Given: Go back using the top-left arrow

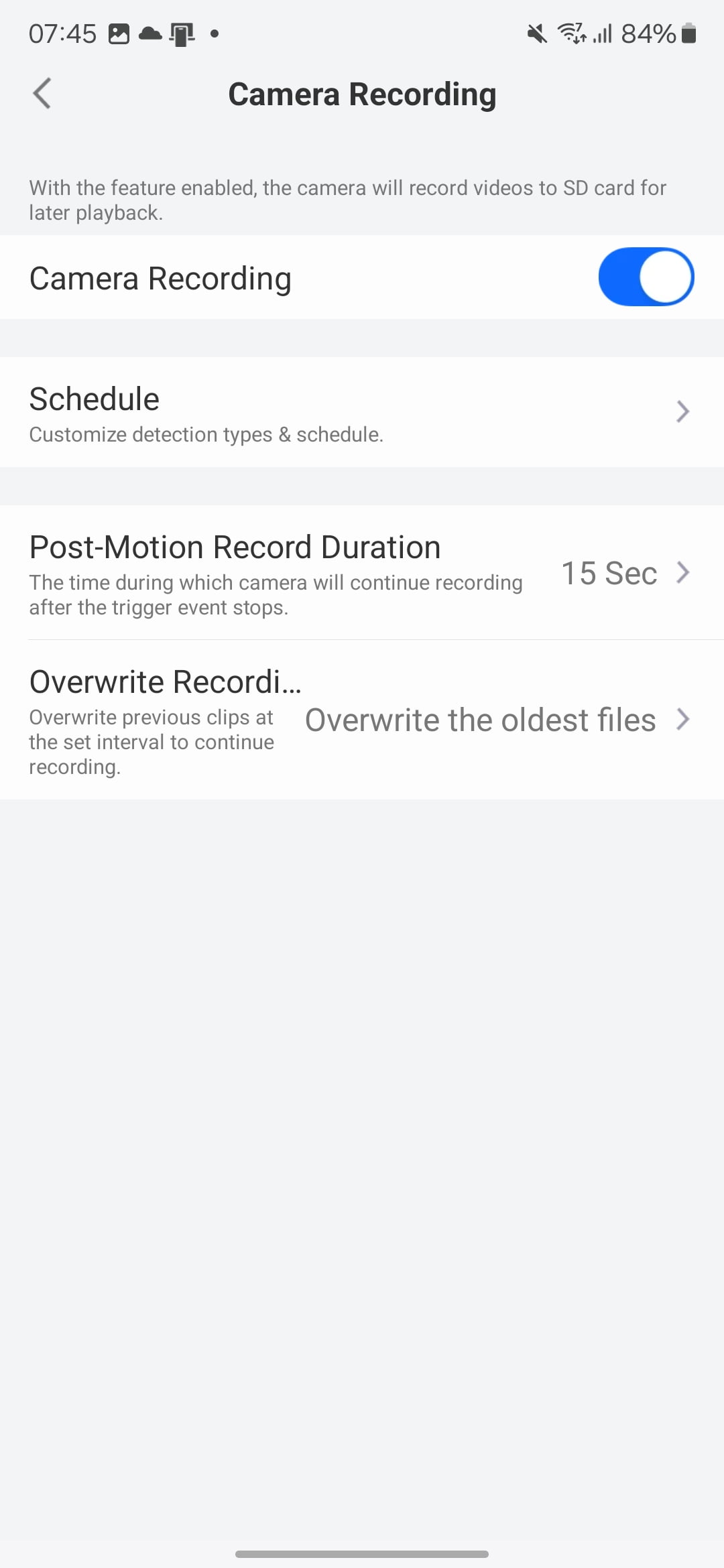Looking at the screenshot, I should pyautogui.click(x=42, y=93).
